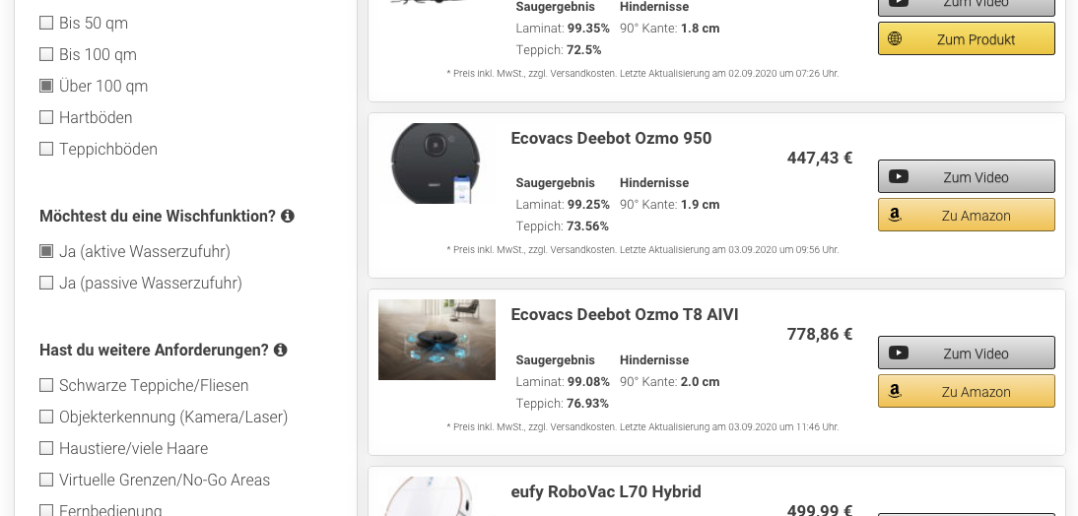Tick the Teppichböden checkbox

(46, 150)
